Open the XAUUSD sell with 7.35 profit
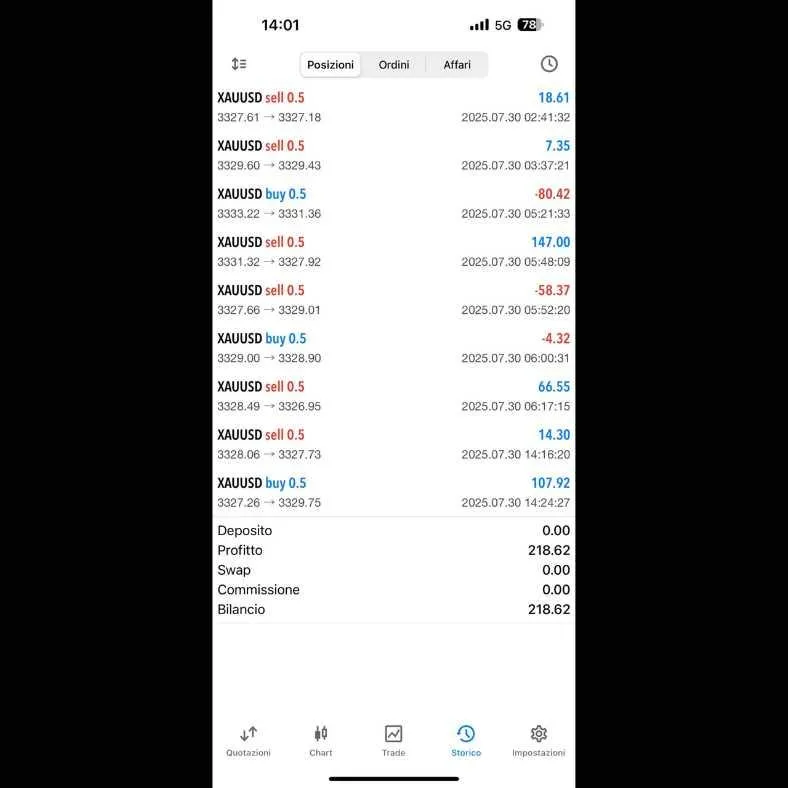788x788 pixels. pyautogui.click(x=393, y=155)
